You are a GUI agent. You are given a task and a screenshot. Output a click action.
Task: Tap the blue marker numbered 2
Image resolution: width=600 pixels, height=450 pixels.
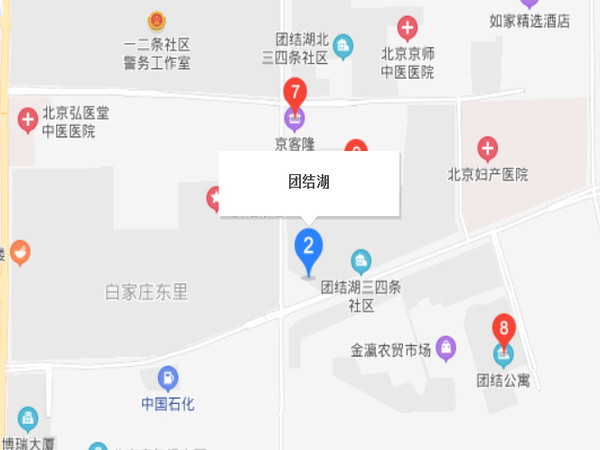point(308,247)
